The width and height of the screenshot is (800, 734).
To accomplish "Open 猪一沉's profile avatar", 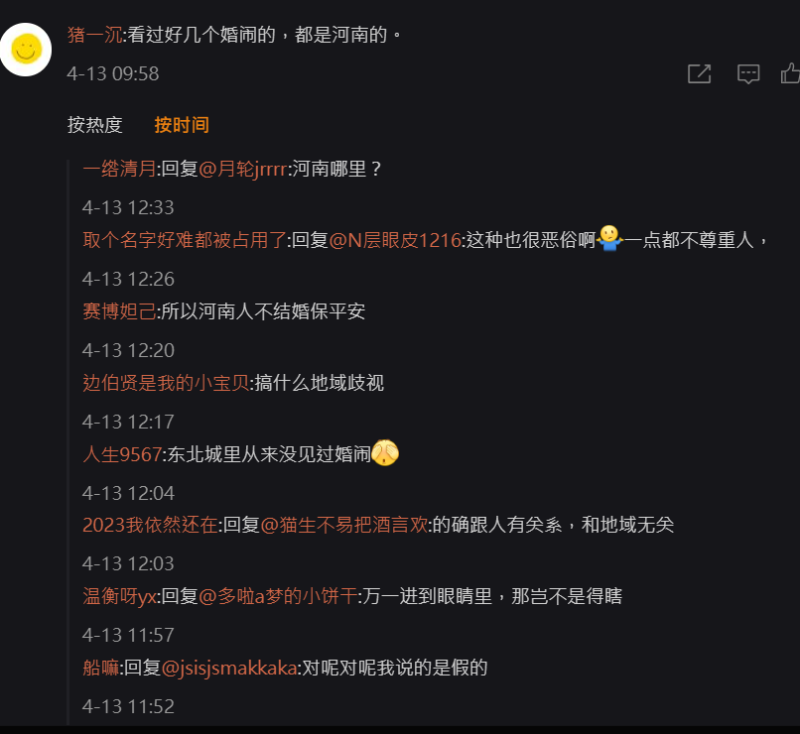I will 26,49.
